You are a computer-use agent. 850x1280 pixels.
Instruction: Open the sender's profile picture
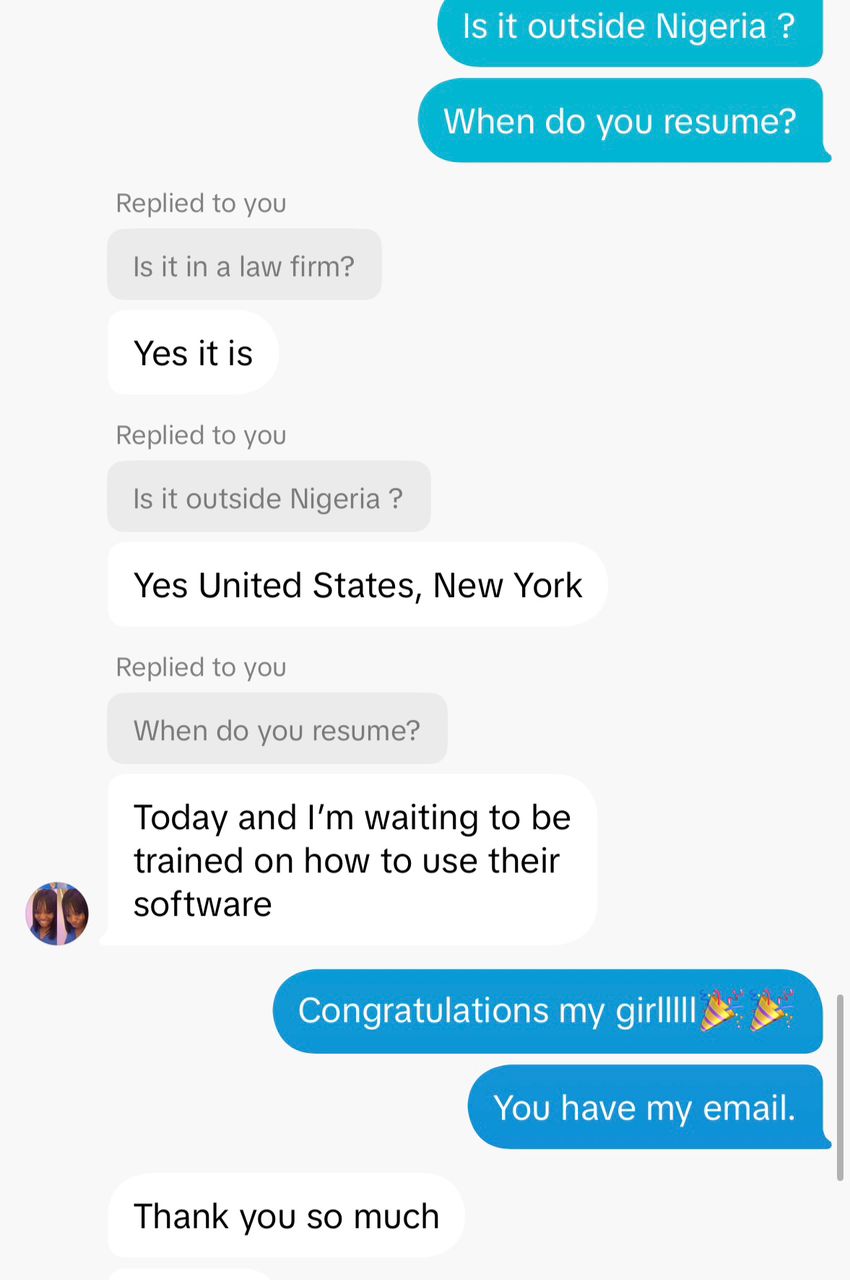pos(57,913)
